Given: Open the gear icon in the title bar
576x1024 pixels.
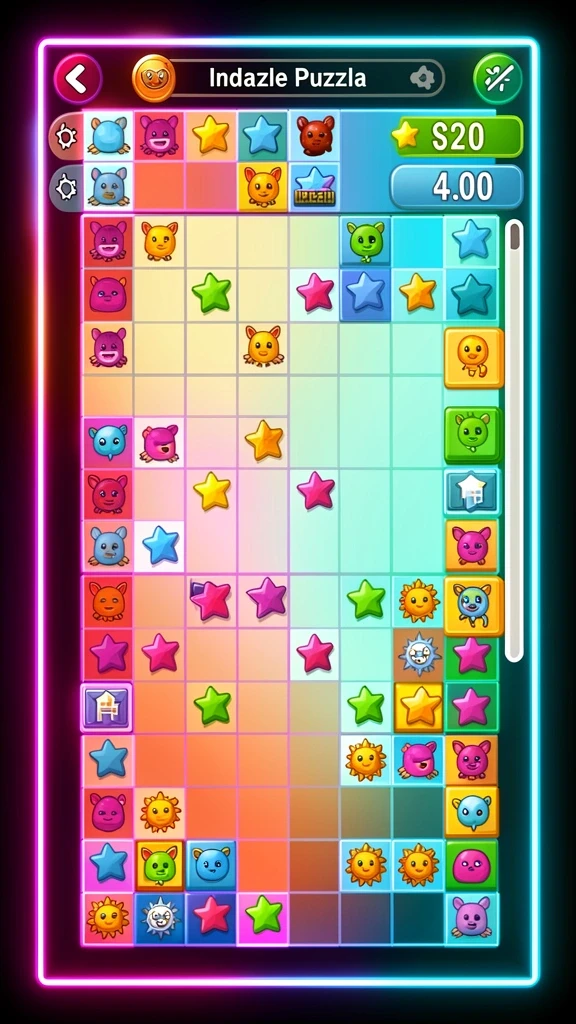Looking at the screenshot, I should (x=423, y=78).
